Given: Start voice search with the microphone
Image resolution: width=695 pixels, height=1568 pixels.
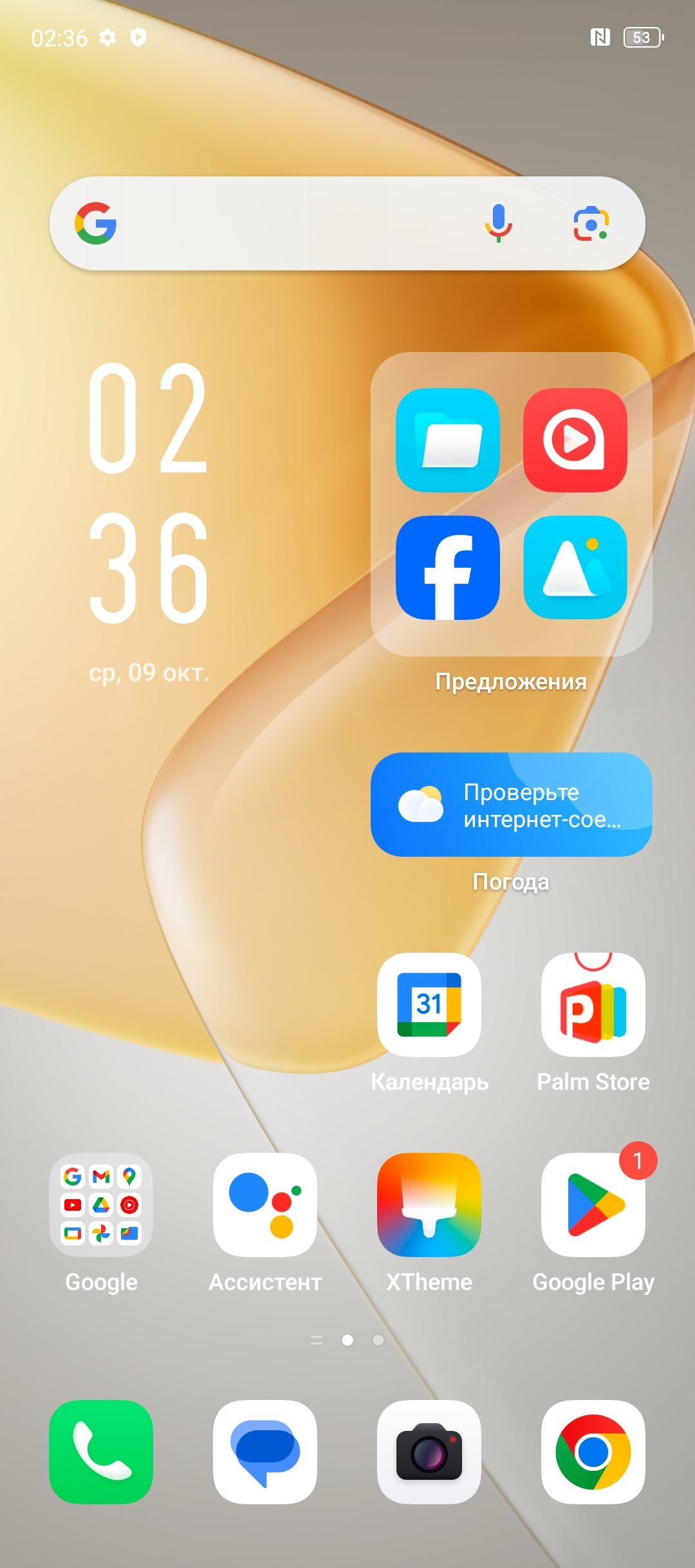Looking at the screenshot, I should point(498,223).
